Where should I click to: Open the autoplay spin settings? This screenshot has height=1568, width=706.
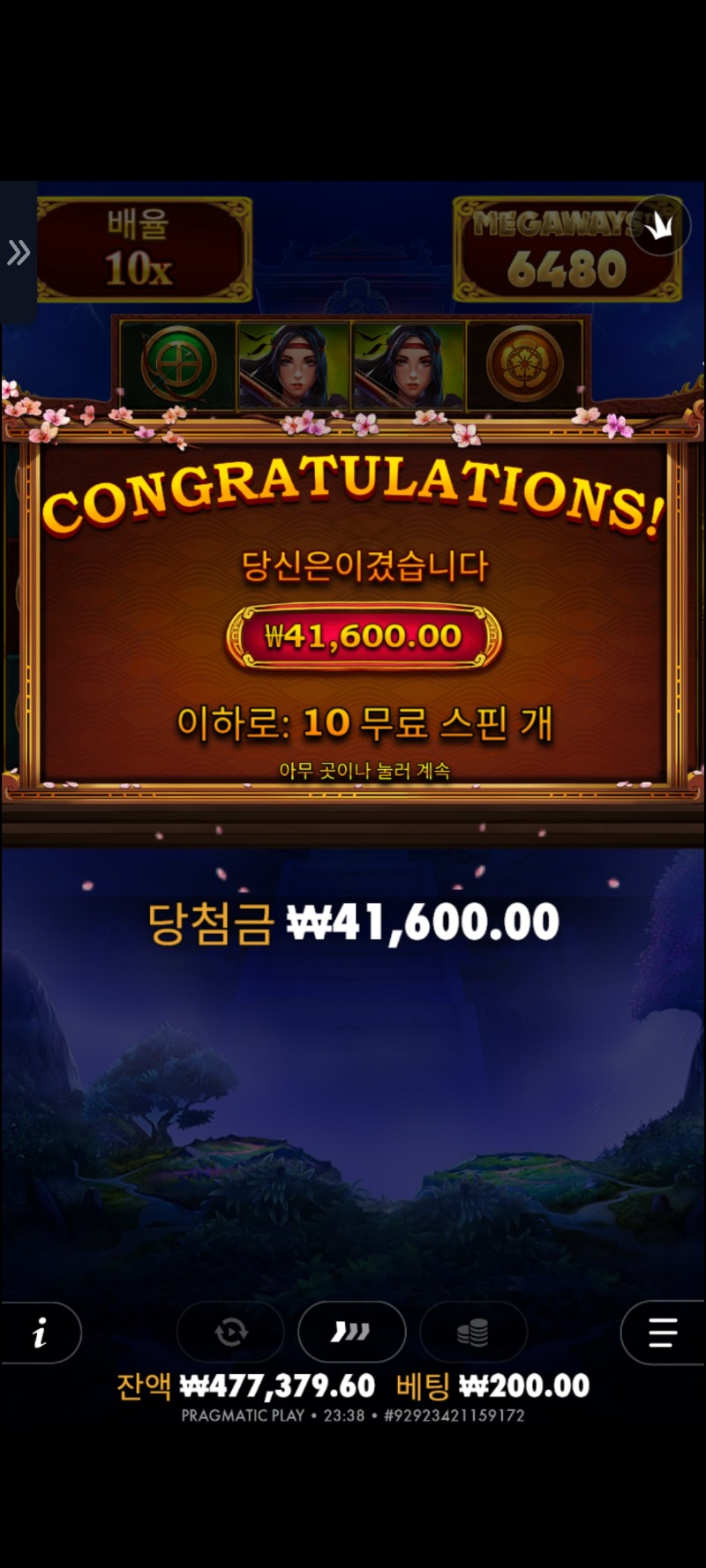[231, 1332]
